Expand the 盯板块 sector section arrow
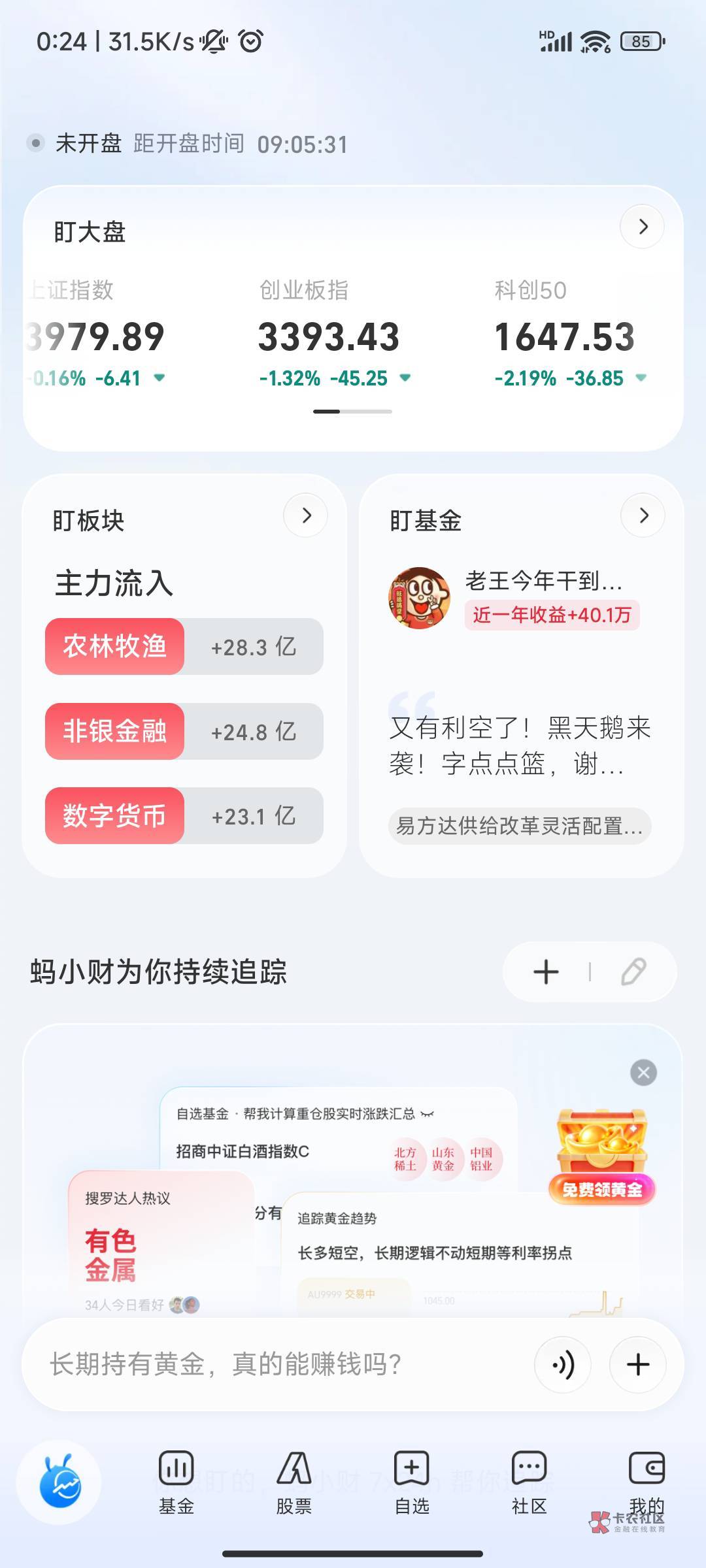The width and height of the screenshot is (706, 1568). point(305,515)
